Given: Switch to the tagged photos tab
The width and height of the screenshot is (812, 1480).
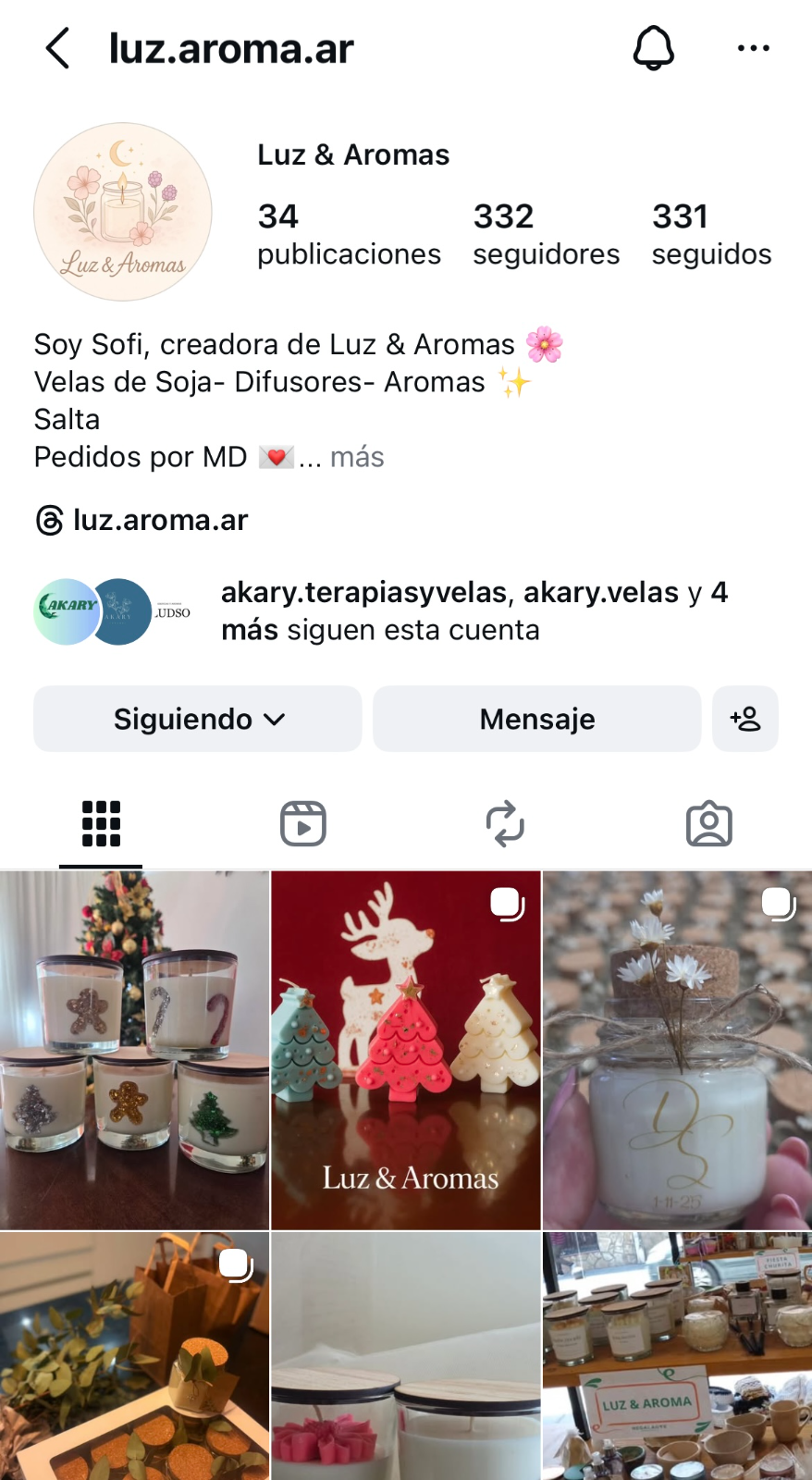Looking at the screenshot, I should coord(708,823).
